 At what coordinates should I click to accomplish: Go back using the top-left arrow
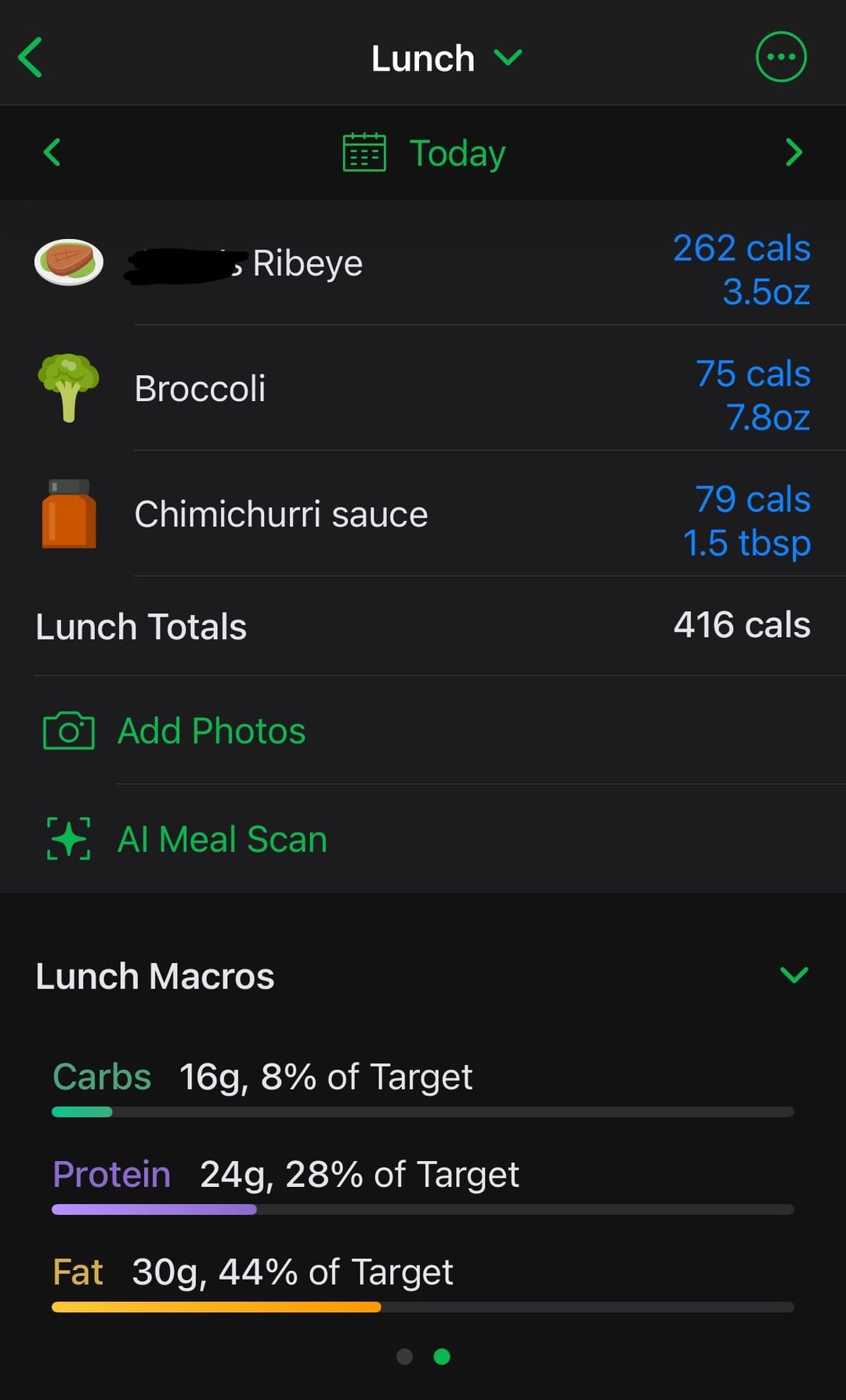[31, 57]
